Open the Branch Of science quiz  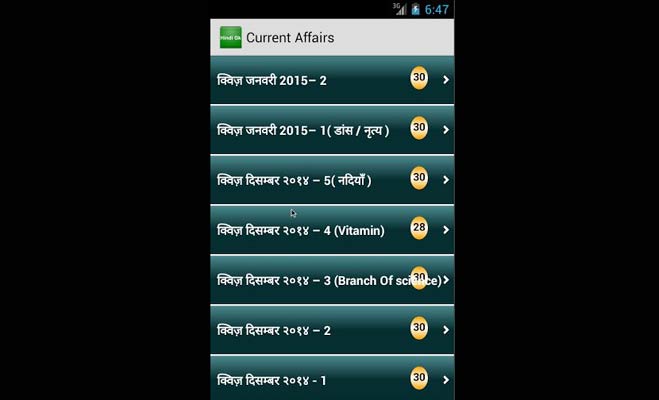point(330,280)
